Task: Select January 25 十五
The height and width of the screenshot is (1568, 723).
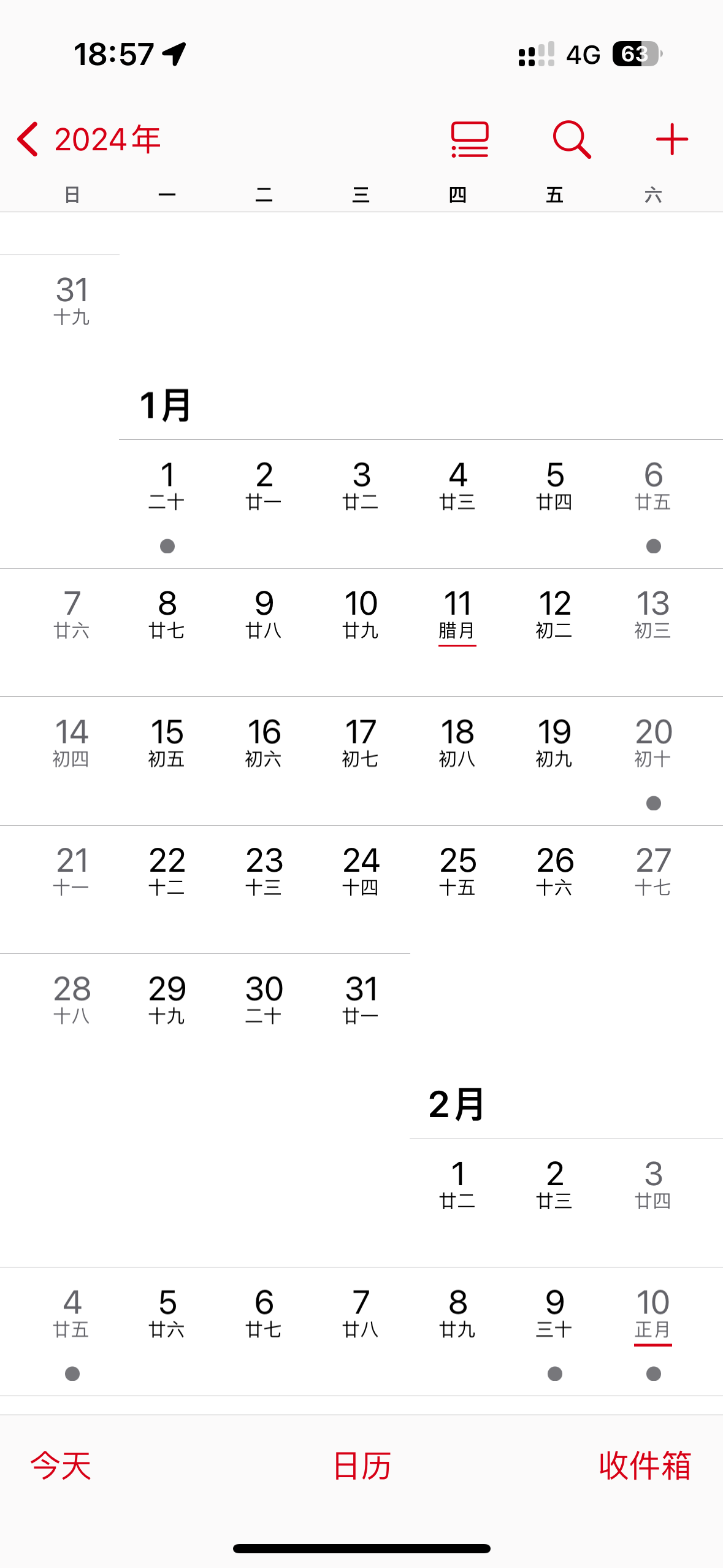Action: (457, 871)
